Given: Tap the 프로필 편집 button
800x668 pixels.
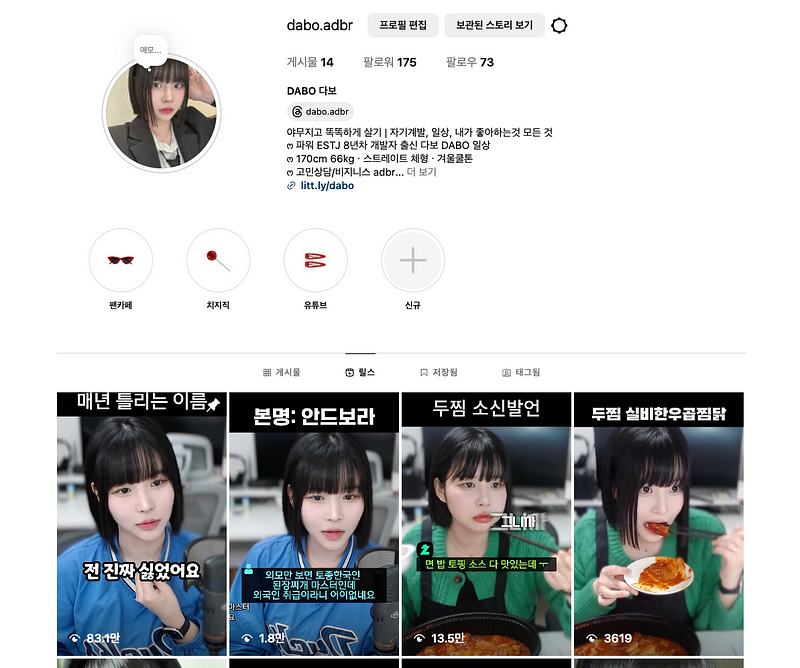Looking at the screenshot, I should pyautogui.click(x=403, y=25).
